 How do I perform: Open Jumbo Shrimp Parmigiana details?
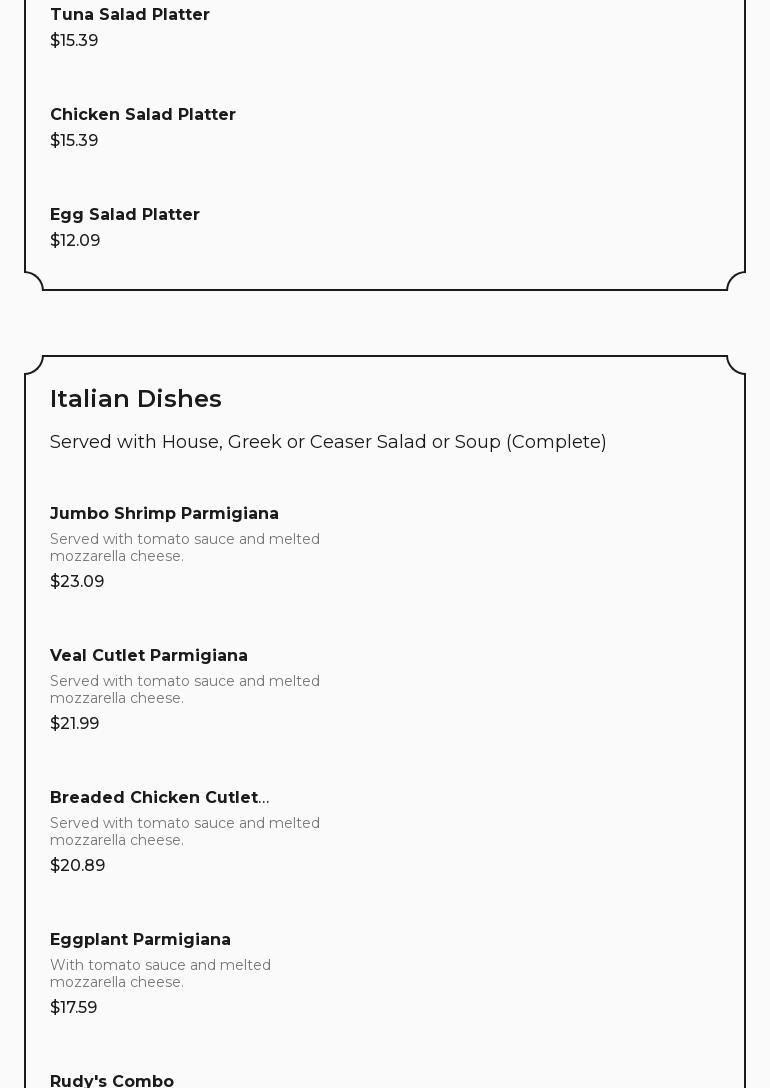point(164,514)
